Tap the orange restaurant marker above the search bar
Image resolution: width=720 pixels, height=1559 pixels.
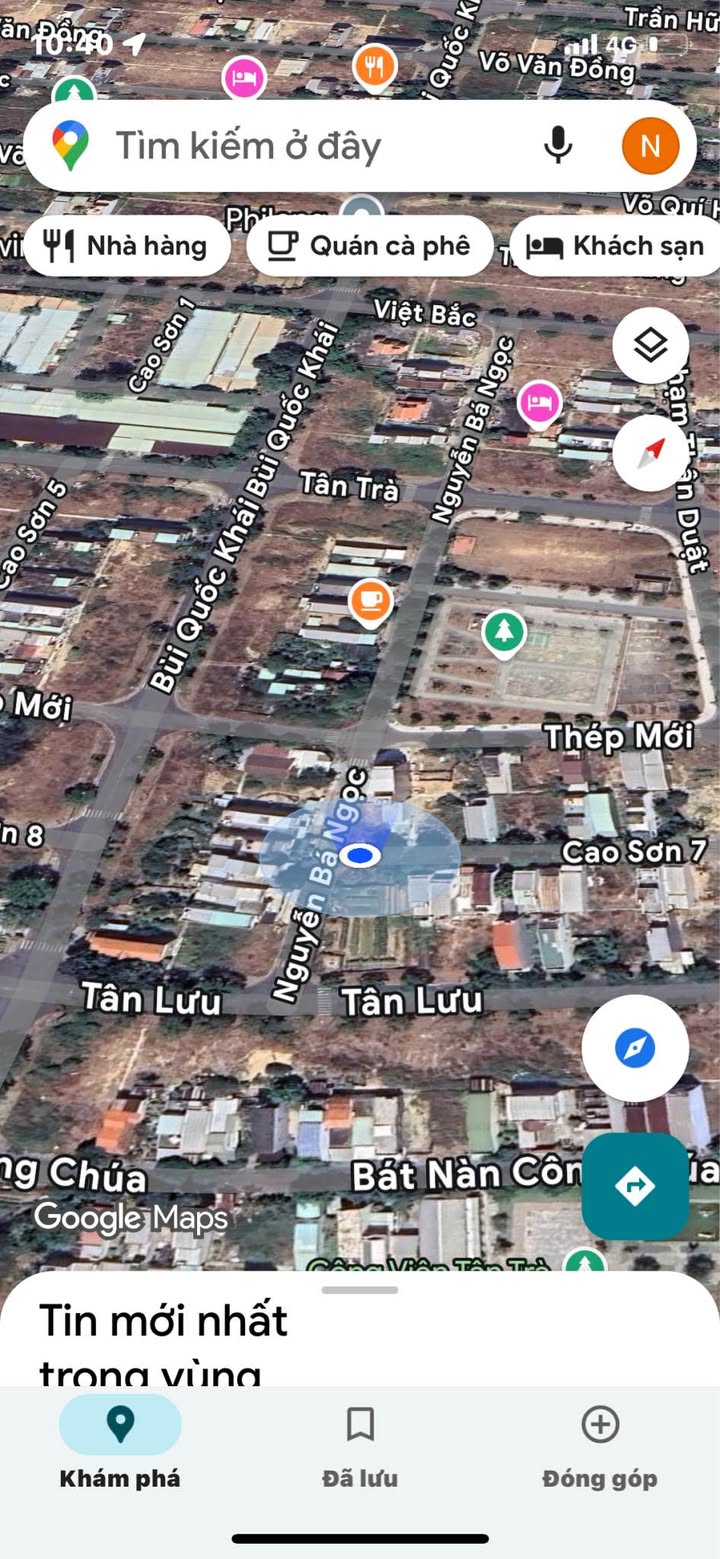[375, 67]
